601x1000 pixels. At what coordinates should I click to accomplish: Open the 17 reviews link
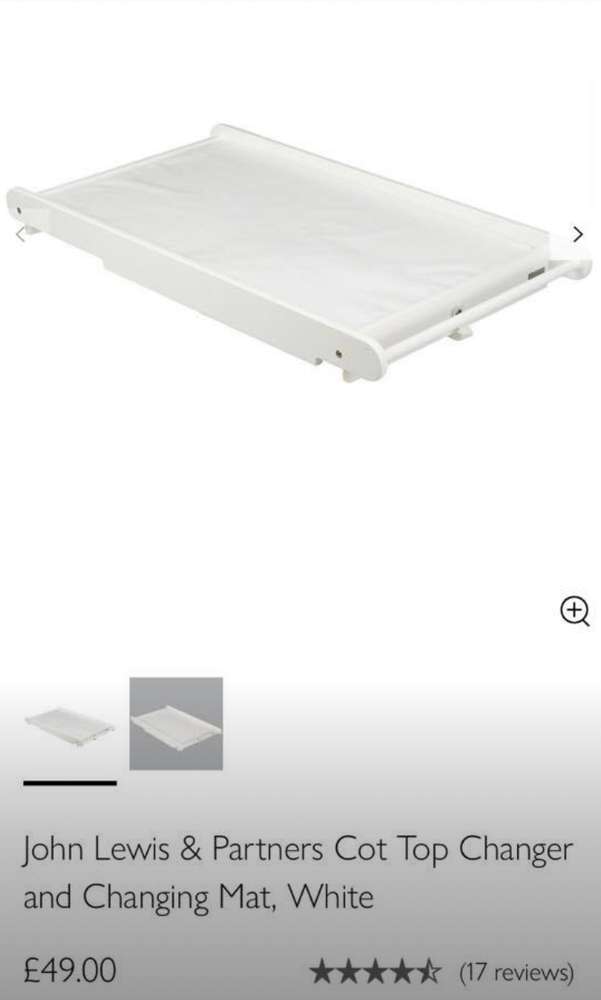516,972
